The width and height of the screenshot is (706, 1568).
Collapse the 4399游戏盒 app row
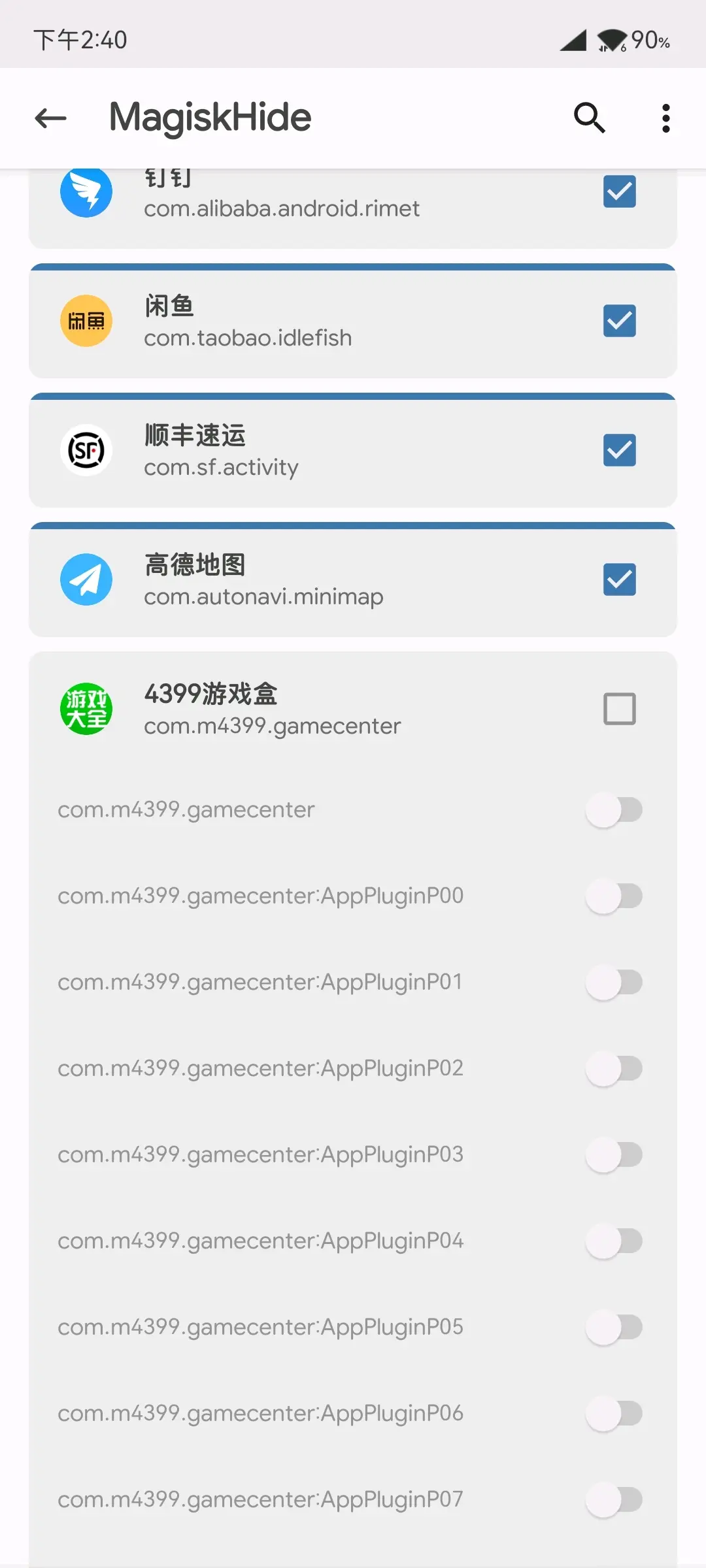(327, 710)
